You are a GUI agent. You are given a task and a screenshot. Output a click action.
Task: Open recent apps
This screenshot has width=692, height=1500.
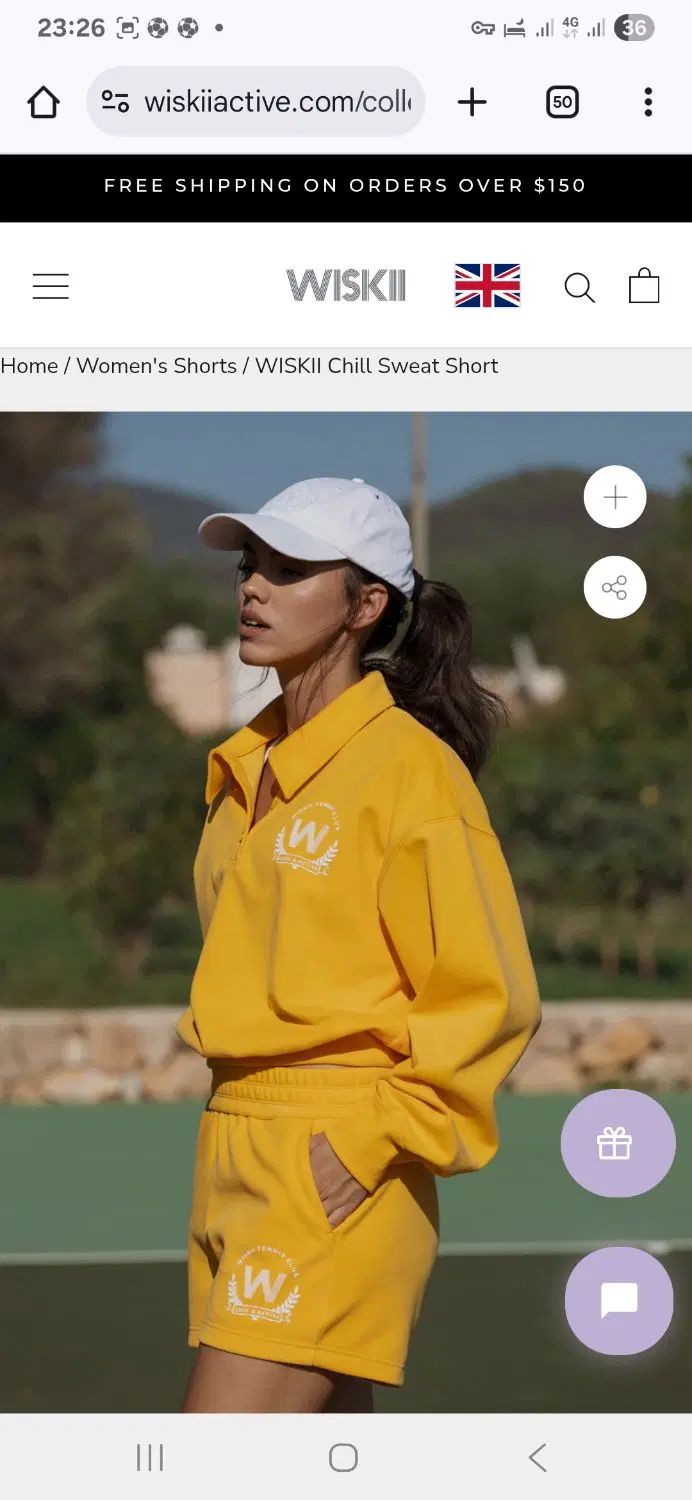[x=150, y=1458]
